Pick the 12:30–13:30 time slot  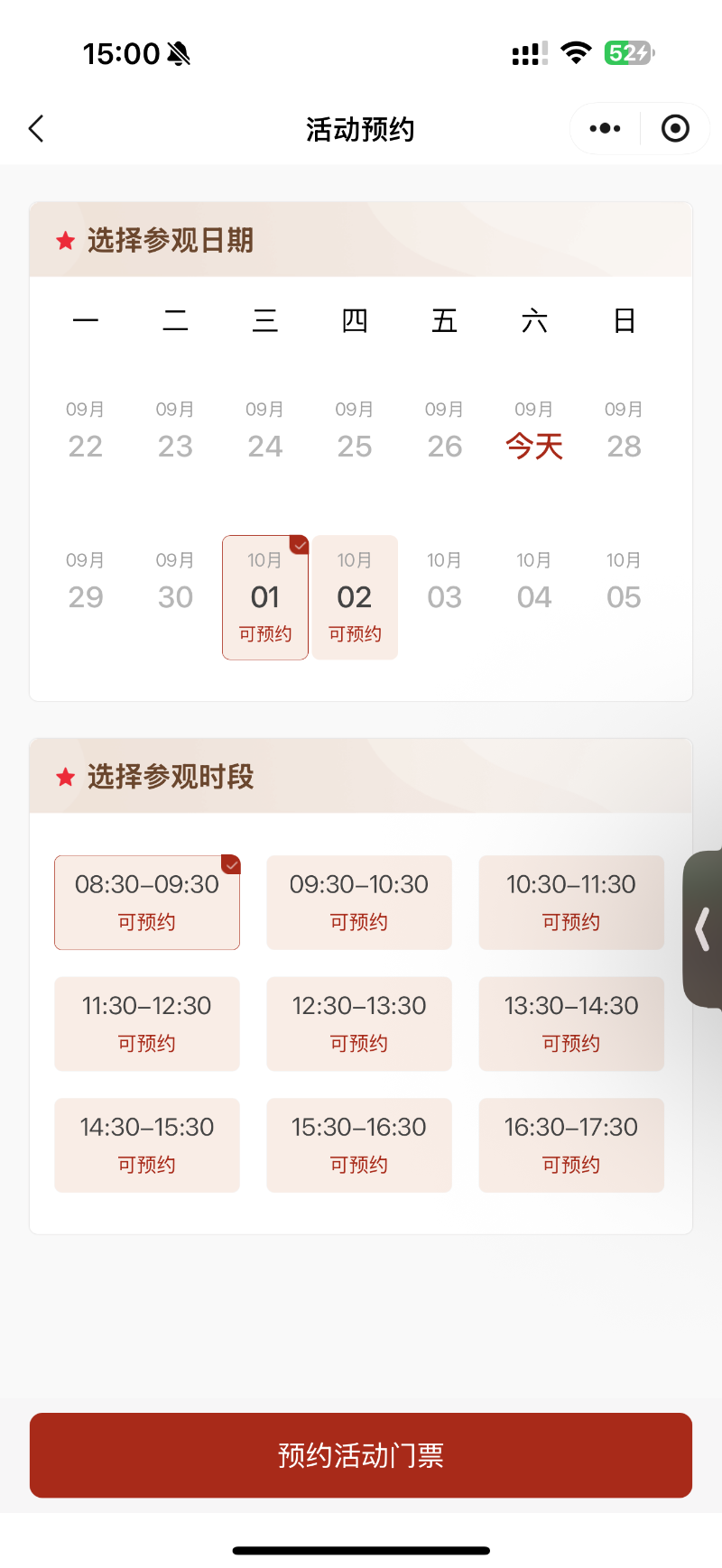[359, 1024]
